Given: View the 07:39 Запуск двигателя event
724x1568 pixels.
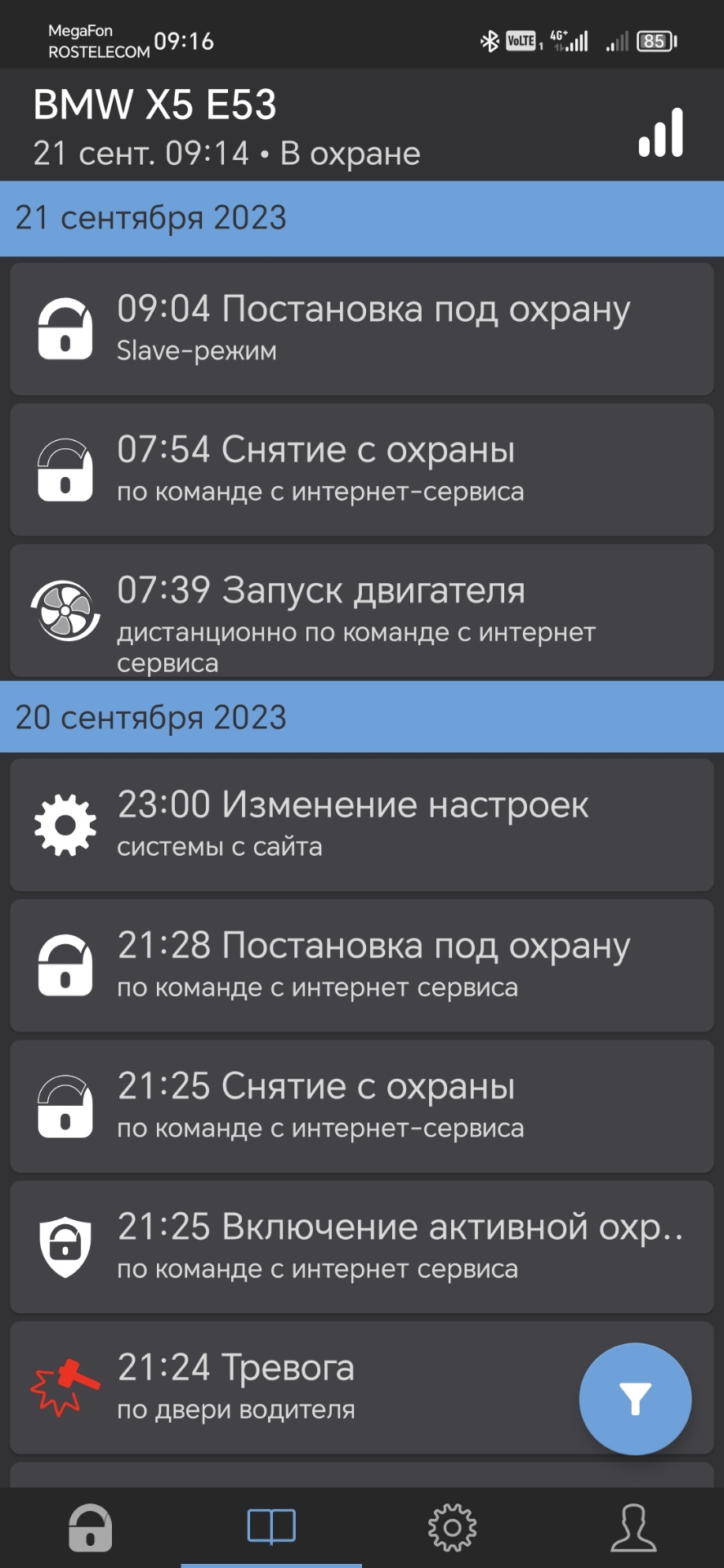Looking at the screenshot, I should (x=362, y=610).
